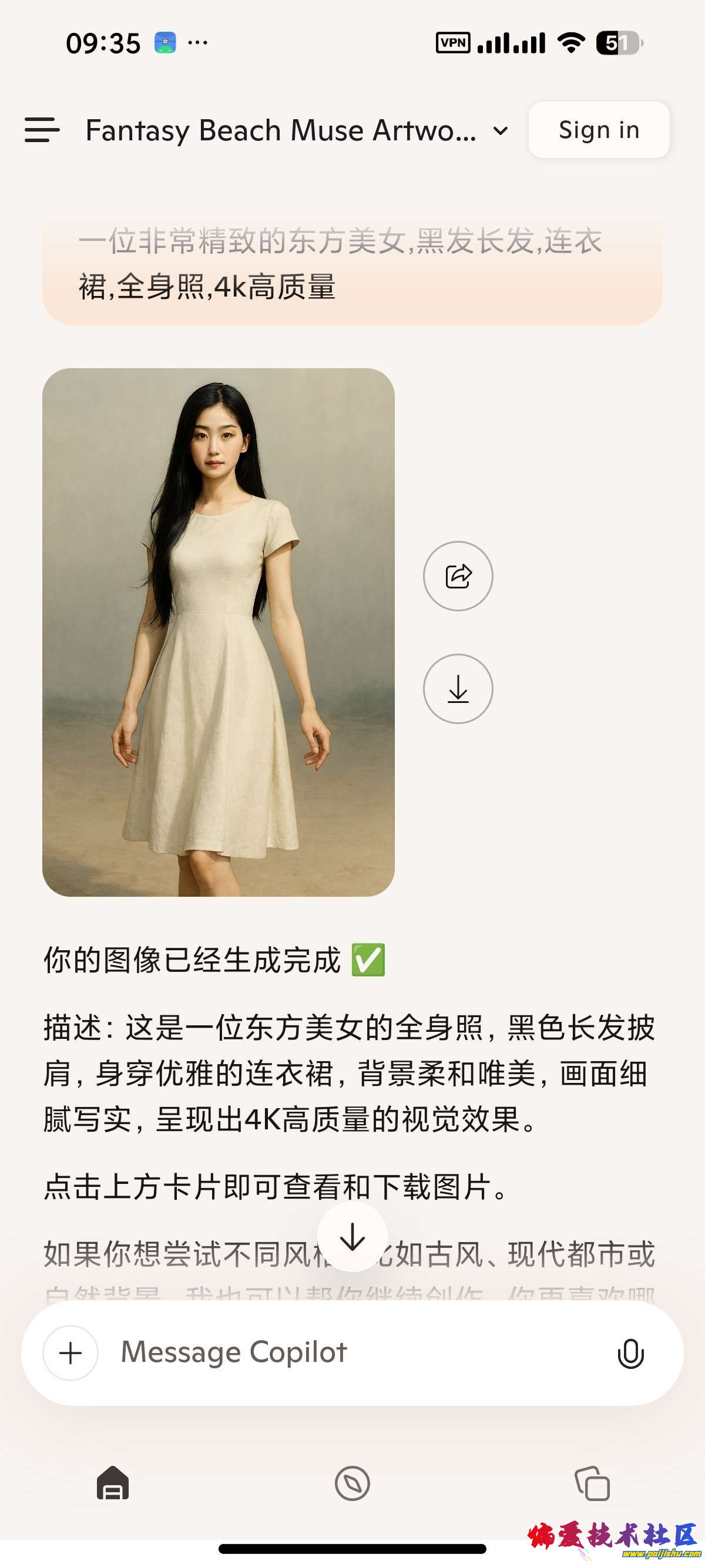Screen dimensions: 705x1568
Task: Focus the Message Copilot input field
Action: click(353, 1353)
